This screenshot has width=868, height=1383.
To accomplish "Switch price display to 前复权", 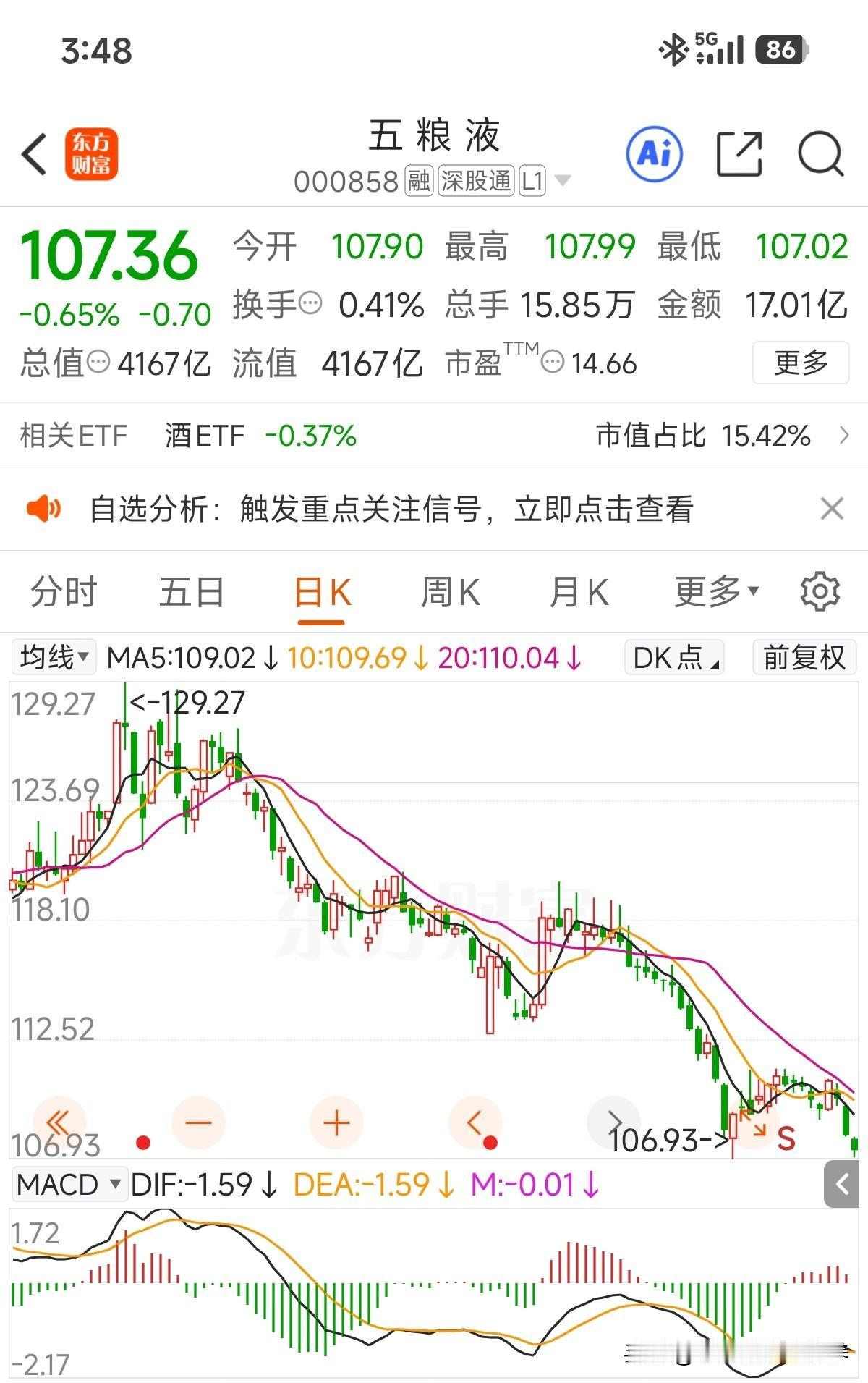I will pyautogui.click(x=803, y=658).
